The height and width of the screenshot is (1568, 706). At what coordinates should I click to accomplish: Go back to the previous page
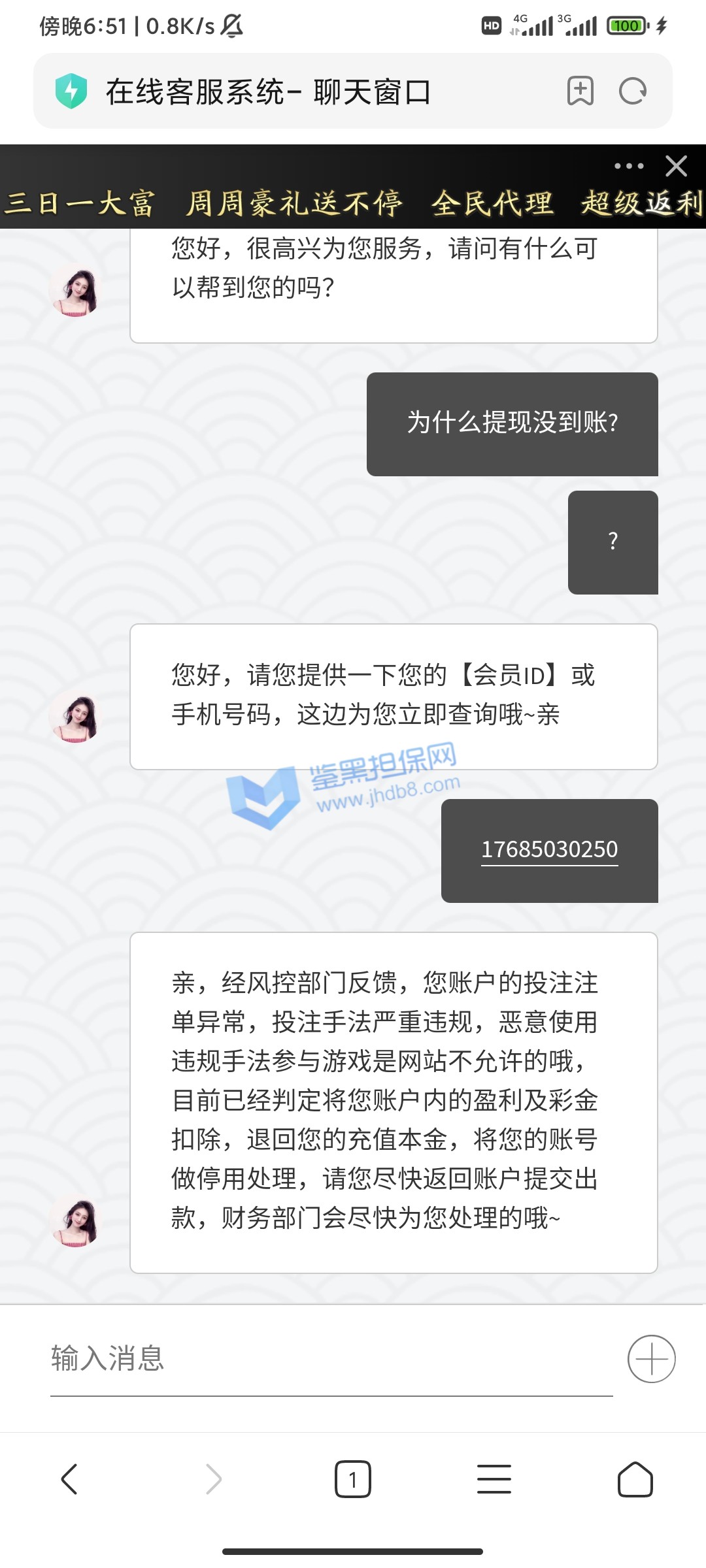(69, 1479)
